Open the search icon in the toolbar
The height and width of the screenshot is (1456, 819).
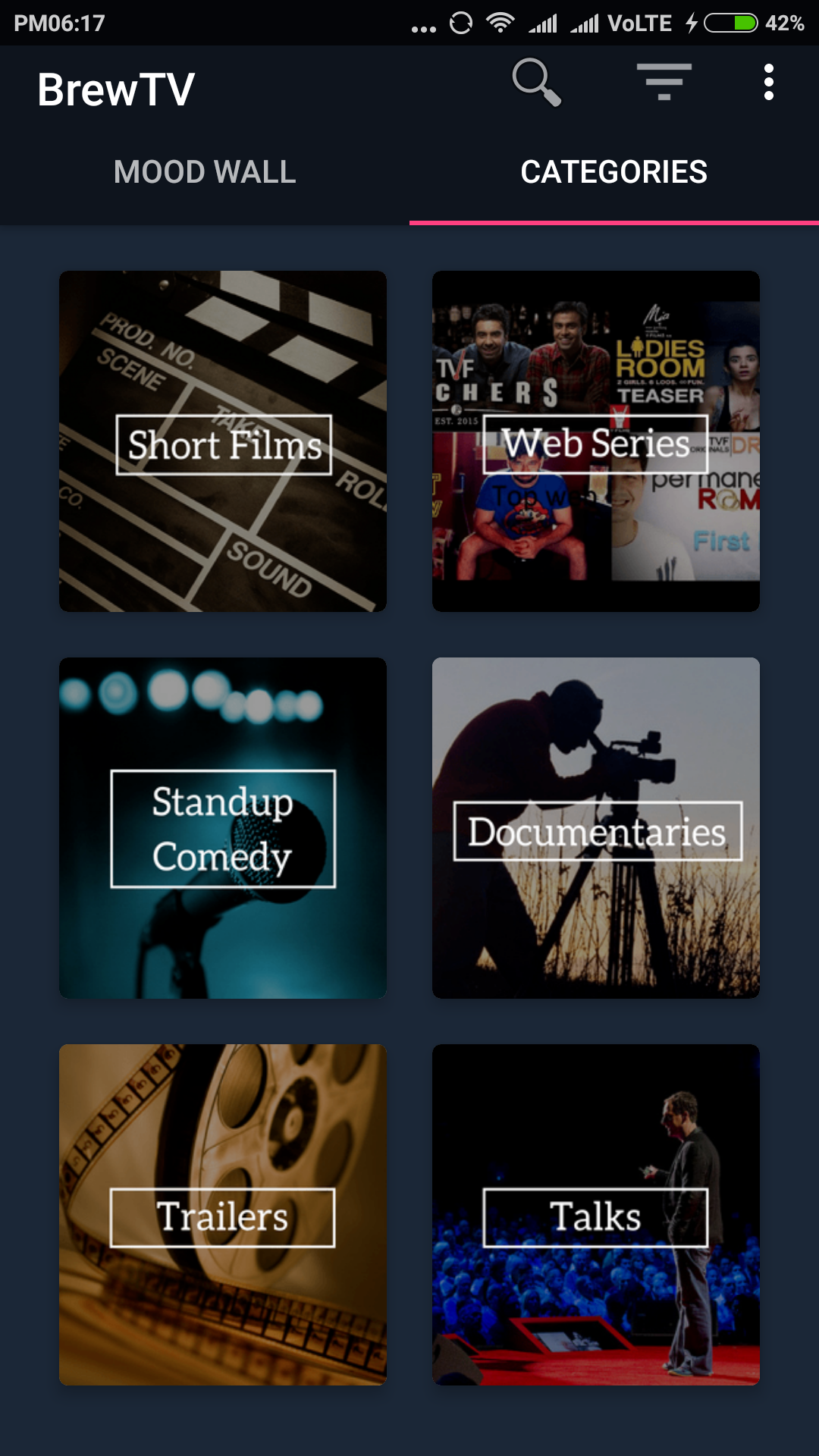coord(536,83)
